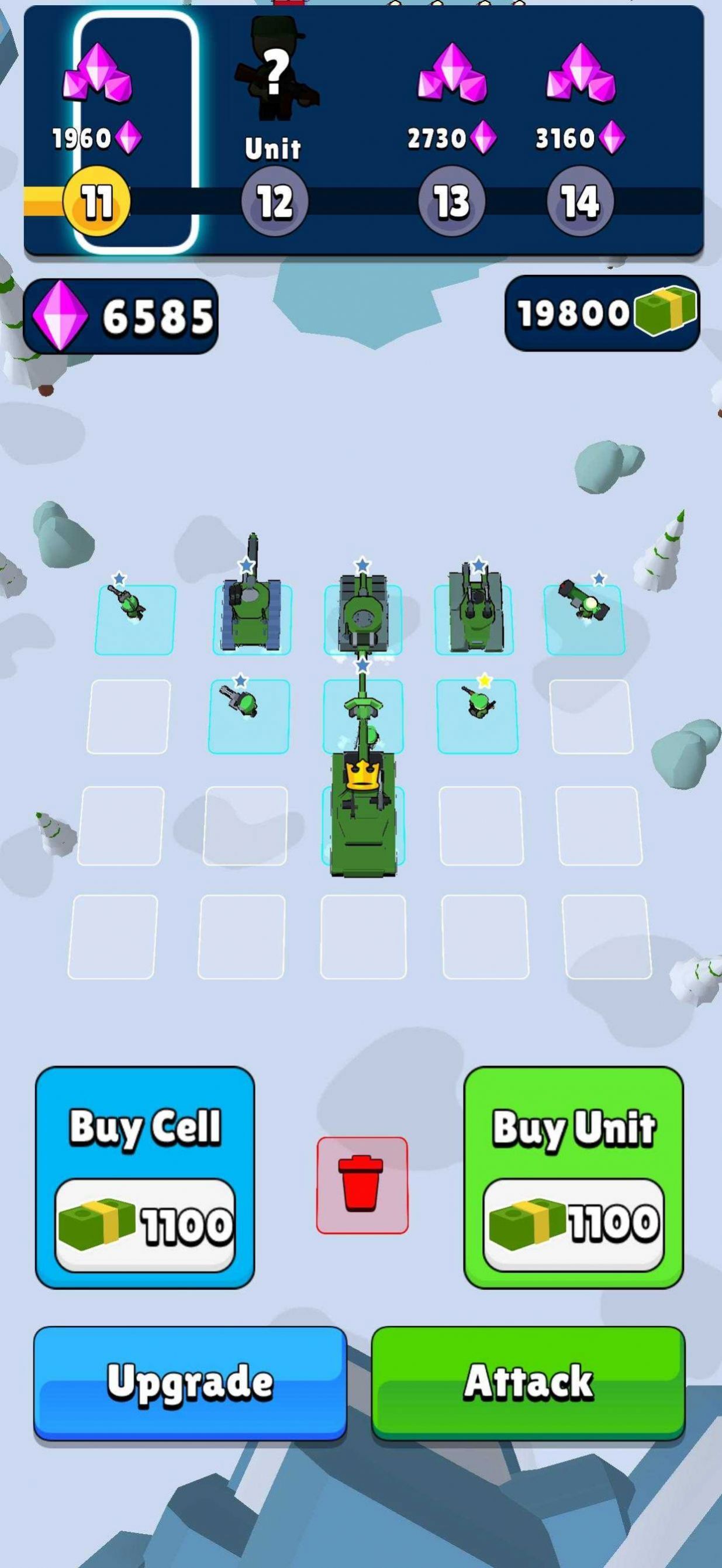Open the Upgrade menu
722x1568 pixels.
point(190,1383)
